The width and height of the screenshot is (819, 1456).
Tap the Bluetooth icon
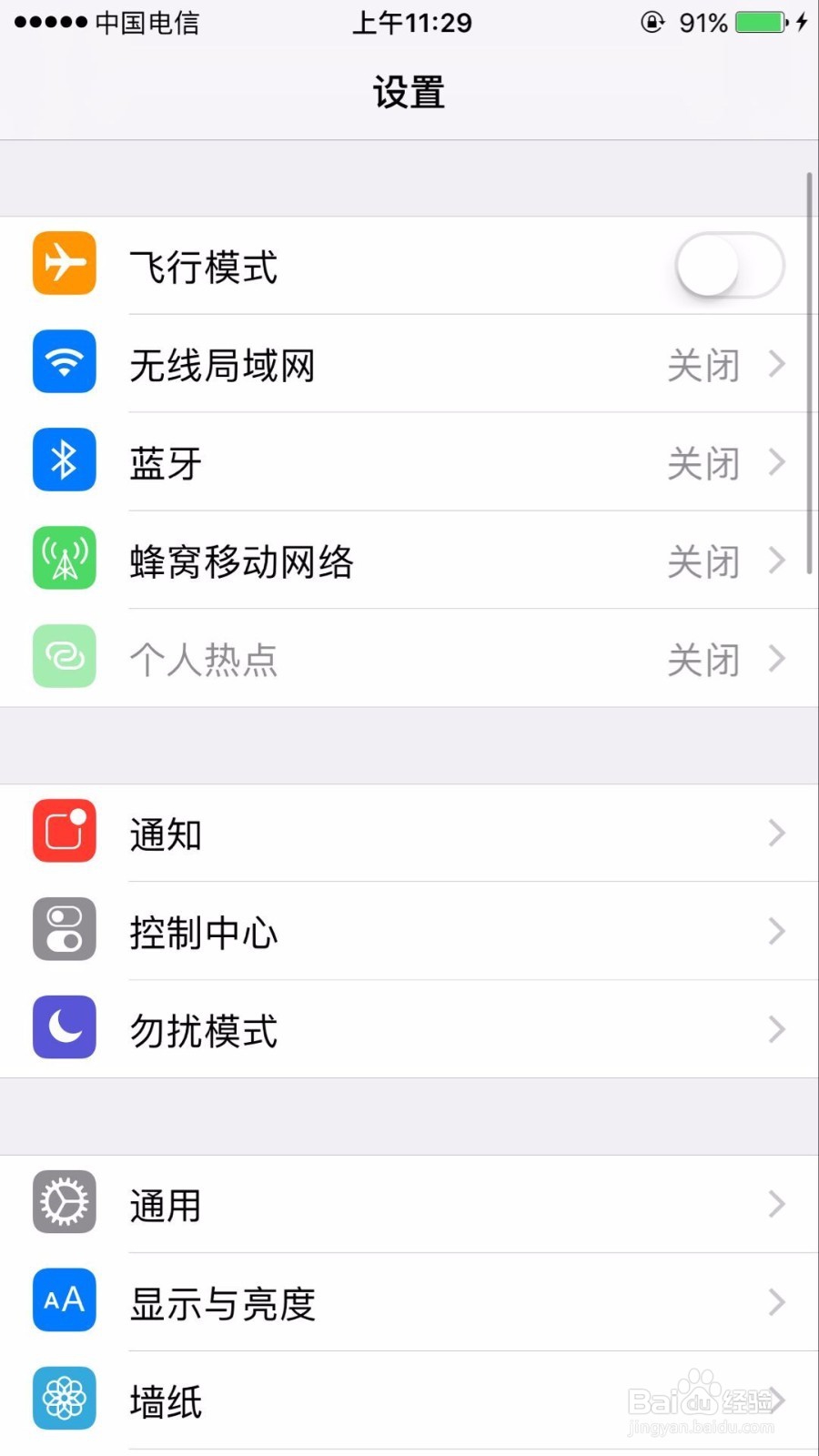(x=64, y=460)
